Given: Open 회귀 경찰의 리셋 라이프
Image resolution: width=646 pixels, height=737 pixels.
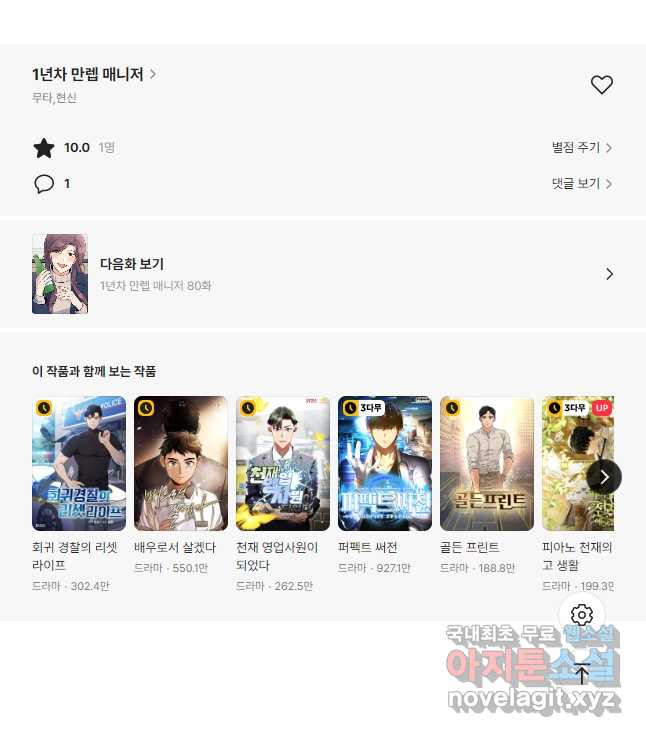Looking at the screenshot, I should pos(79,463).
